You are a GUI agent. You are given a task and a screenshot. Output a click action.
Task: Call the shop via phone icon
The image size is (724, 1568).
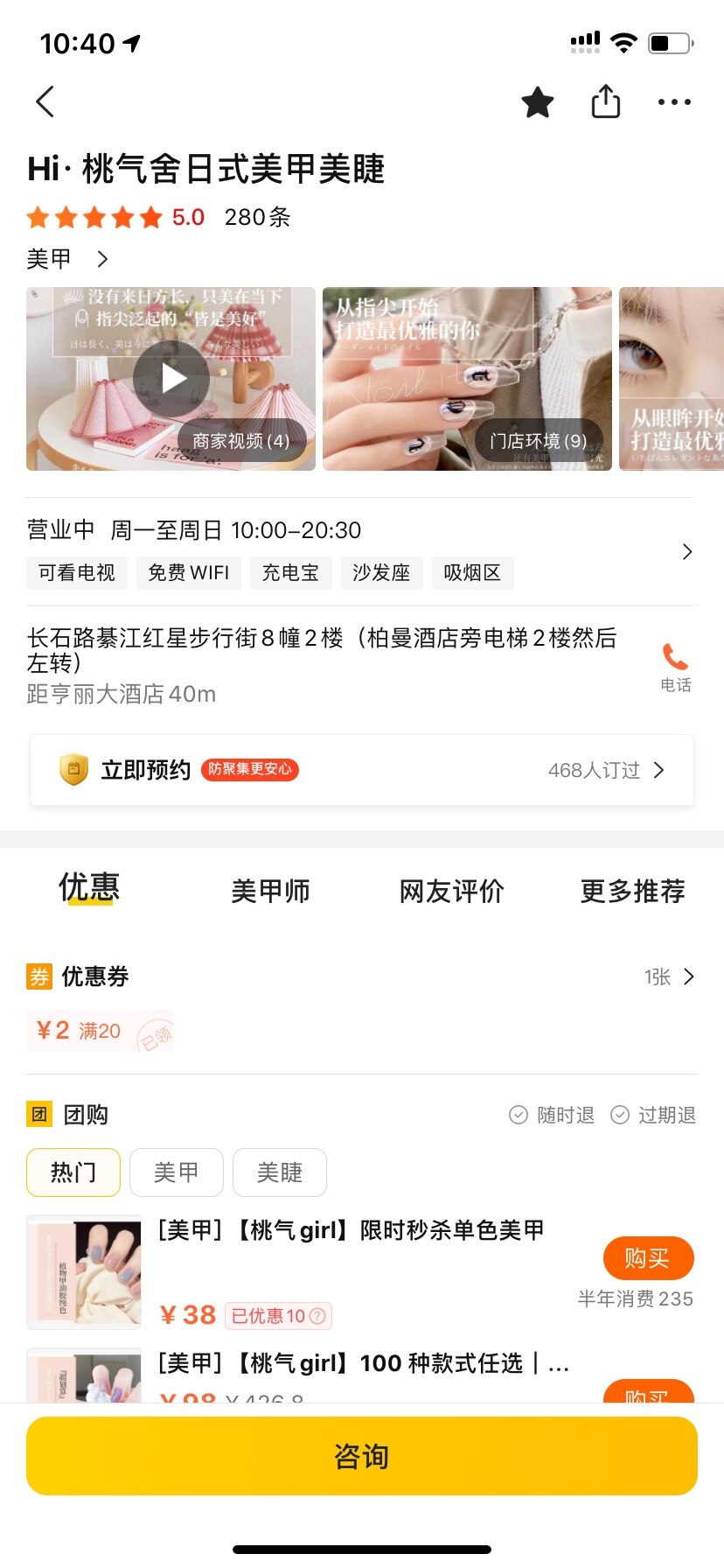coord(675,666)
